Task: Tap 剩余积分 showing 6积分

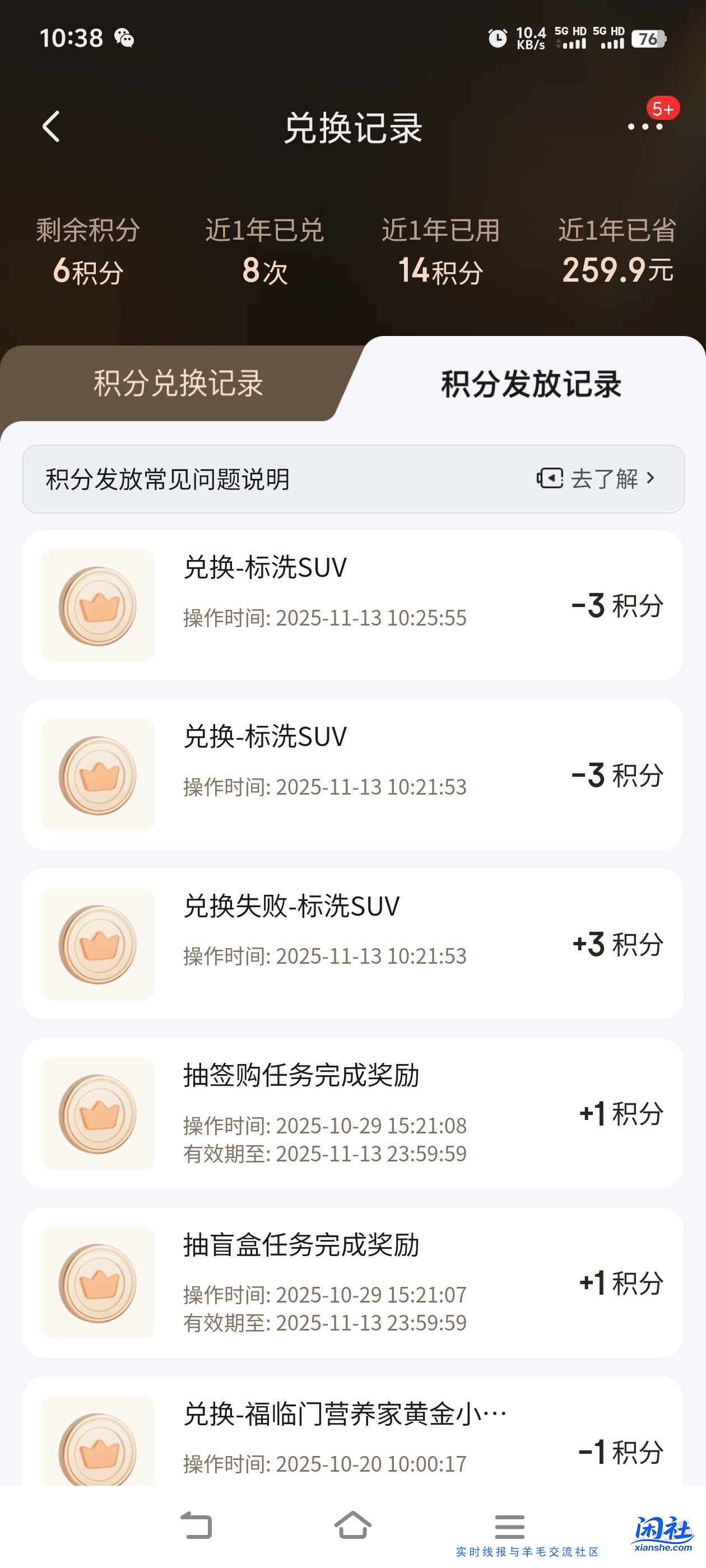Action: (87, 250)
